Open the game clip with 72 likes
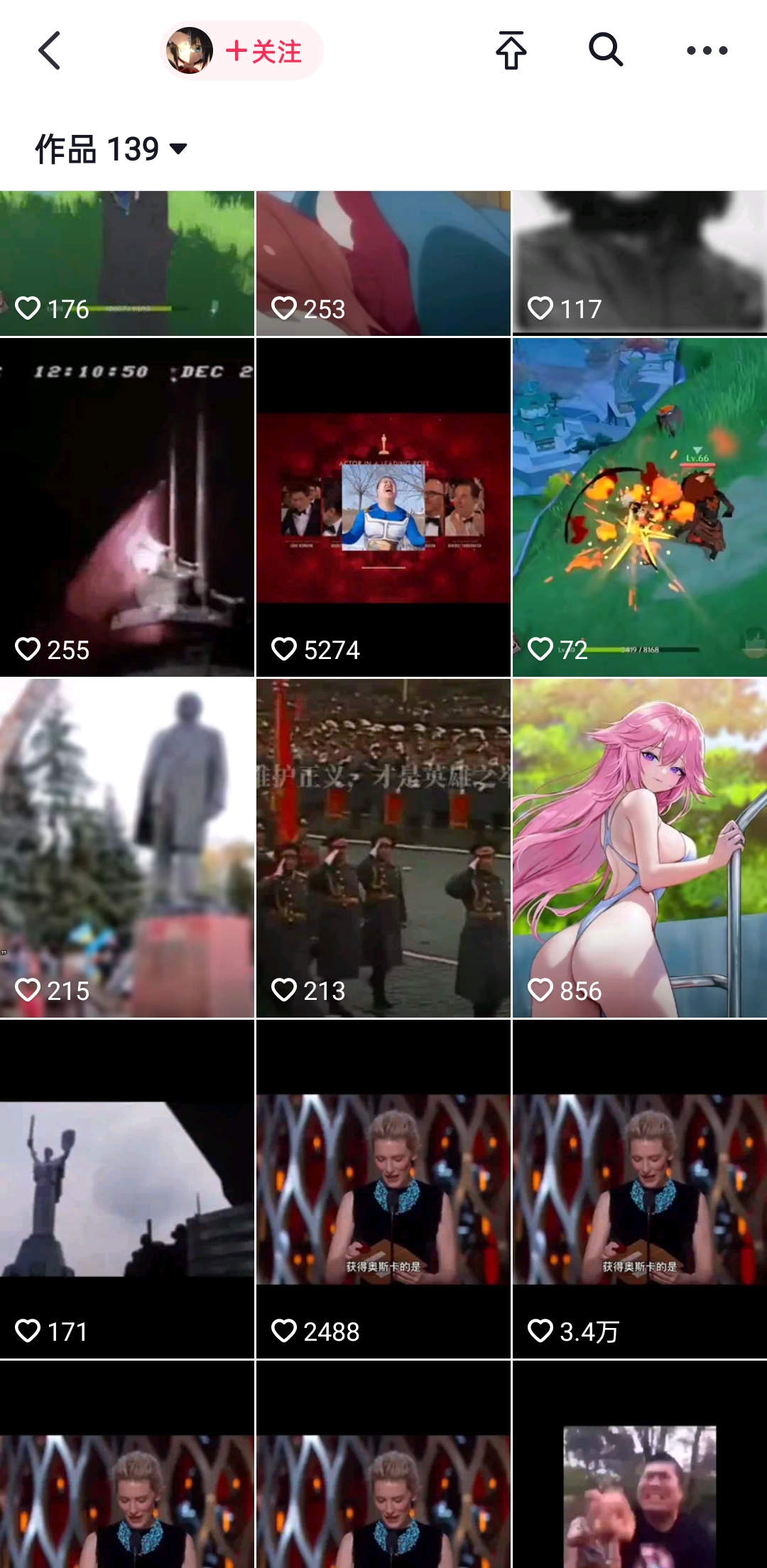Screen dimensions: 767x1568 [640, 507]
